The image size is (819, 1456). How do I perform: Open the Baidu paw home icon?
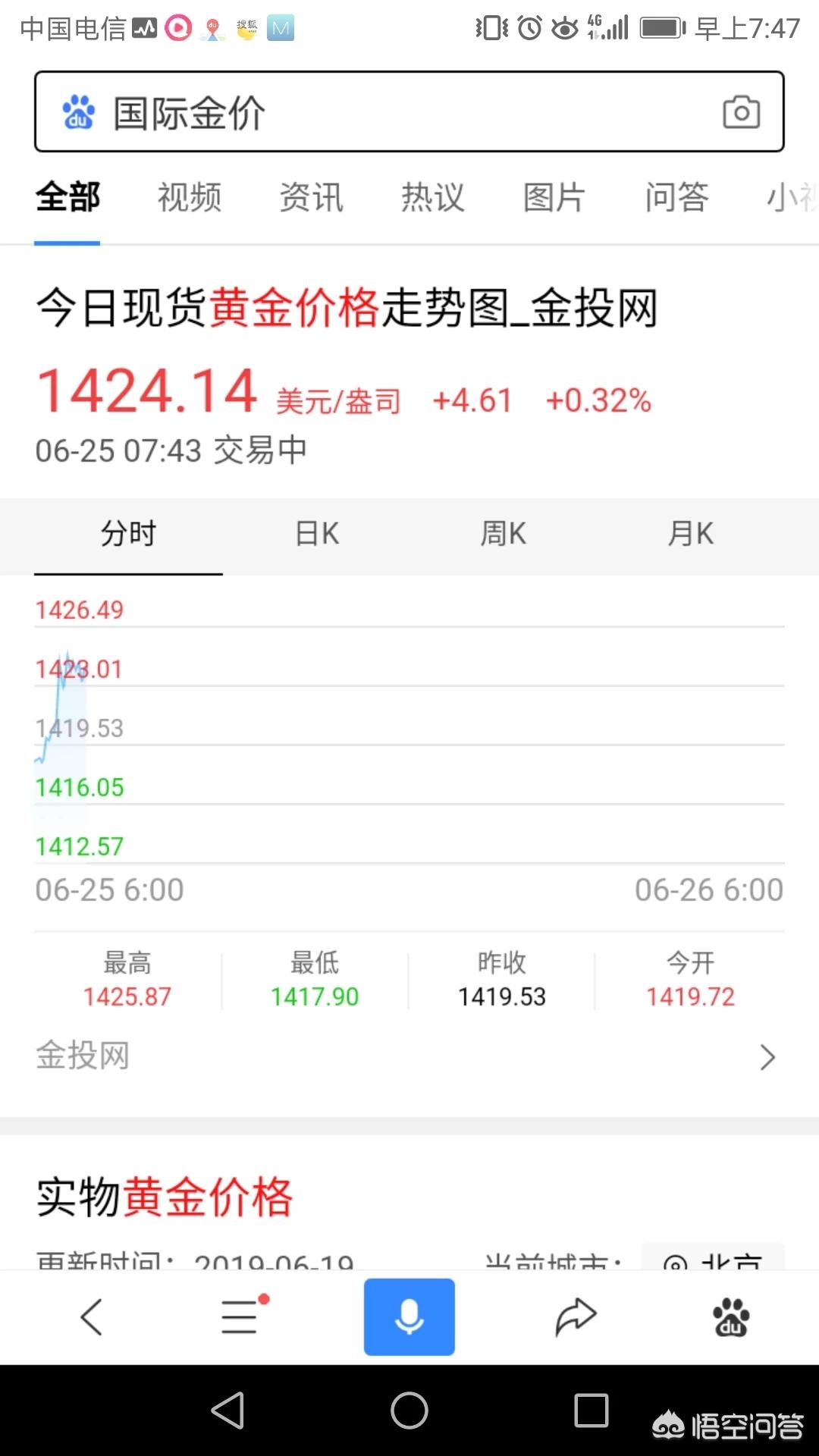(731, 1316)
